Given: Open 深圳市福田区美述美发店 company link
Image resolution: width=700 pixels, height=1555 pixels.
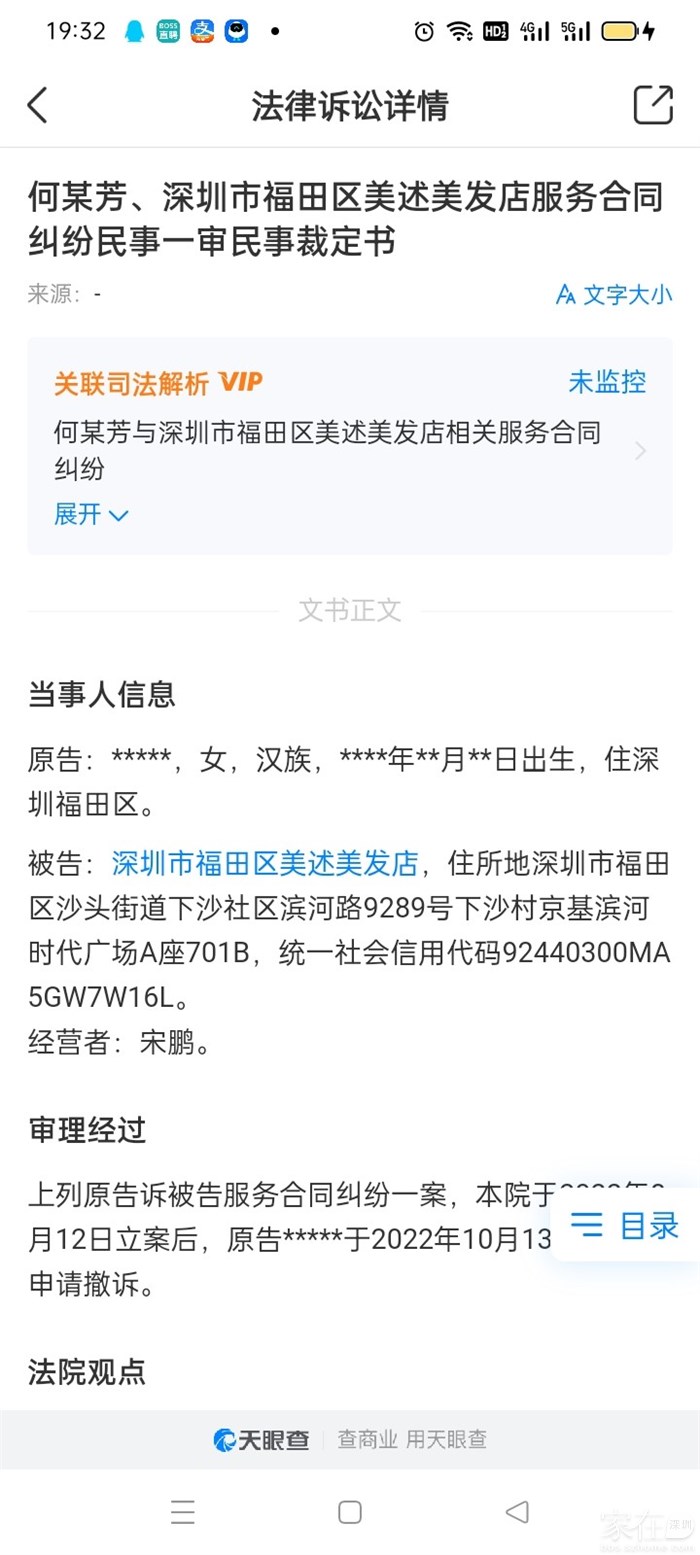Looking at the screenshot, I should tap(264, 862).
